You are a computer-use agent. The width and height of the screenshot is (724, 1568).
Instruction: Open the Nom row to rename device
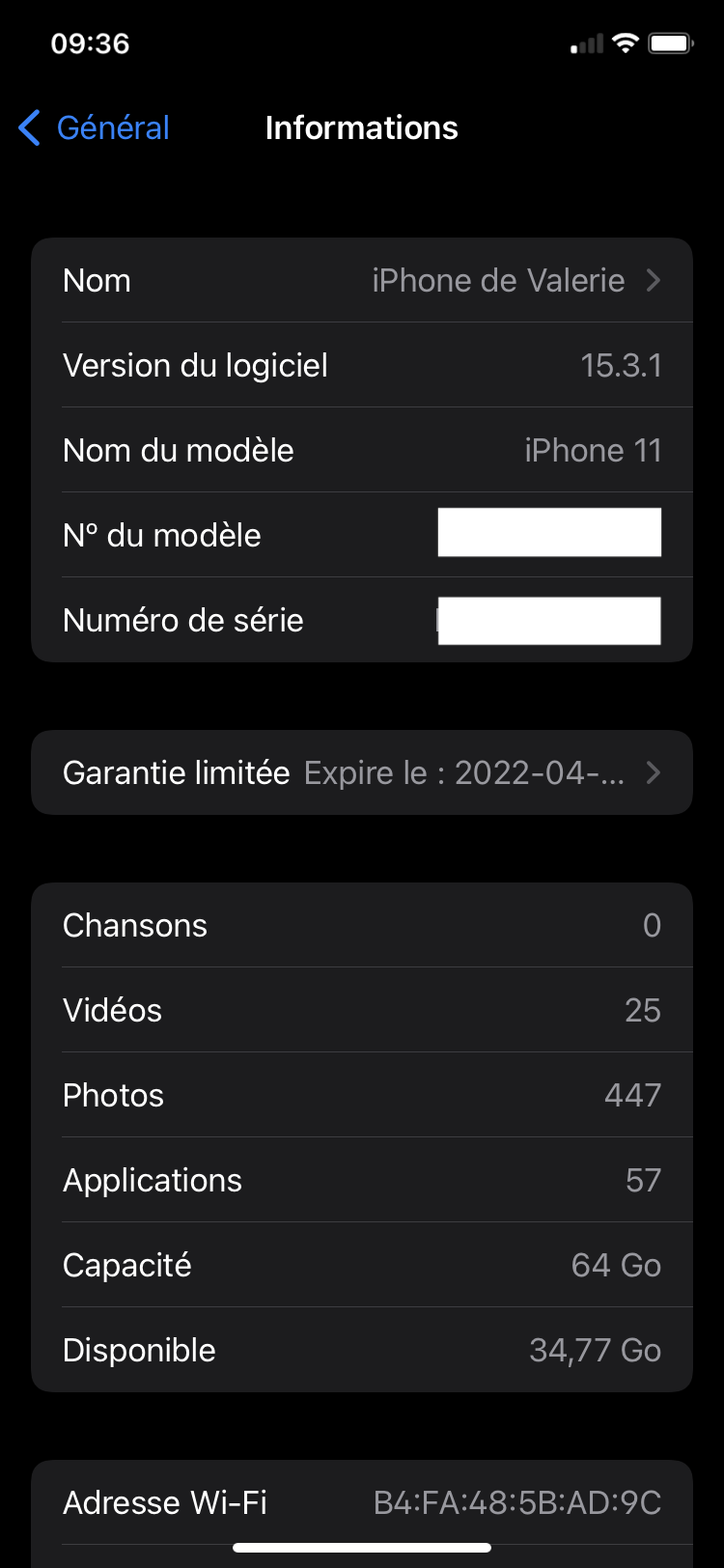pos(362,280)
